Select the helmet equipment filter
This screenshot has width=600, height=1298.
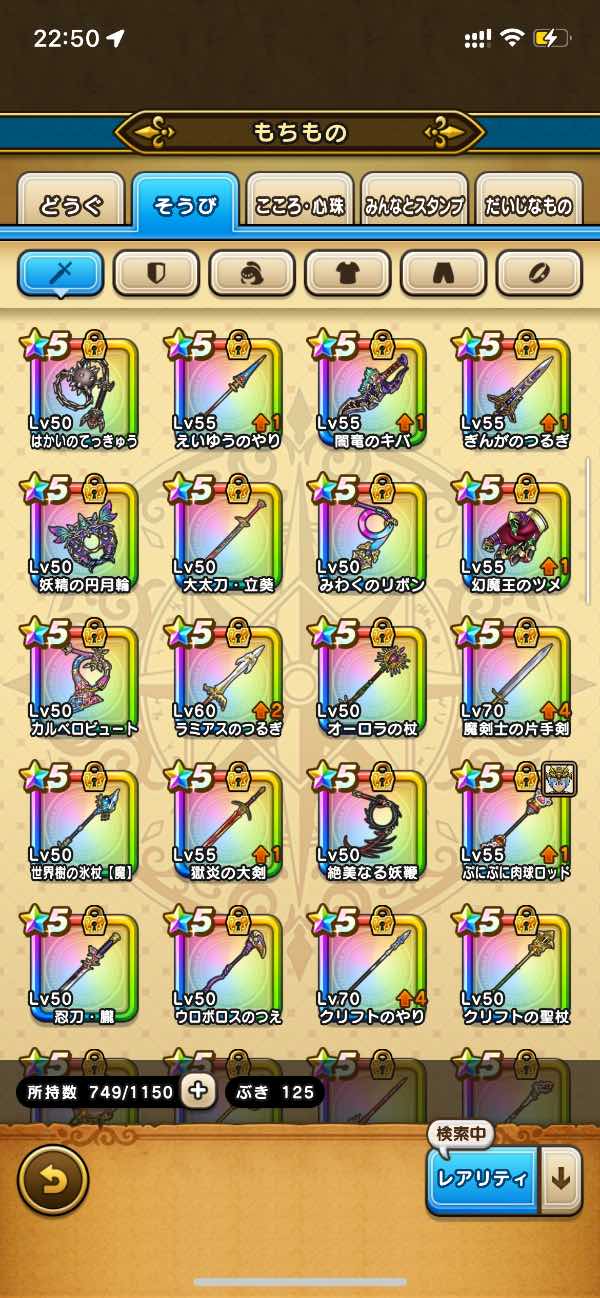[252, 273]
